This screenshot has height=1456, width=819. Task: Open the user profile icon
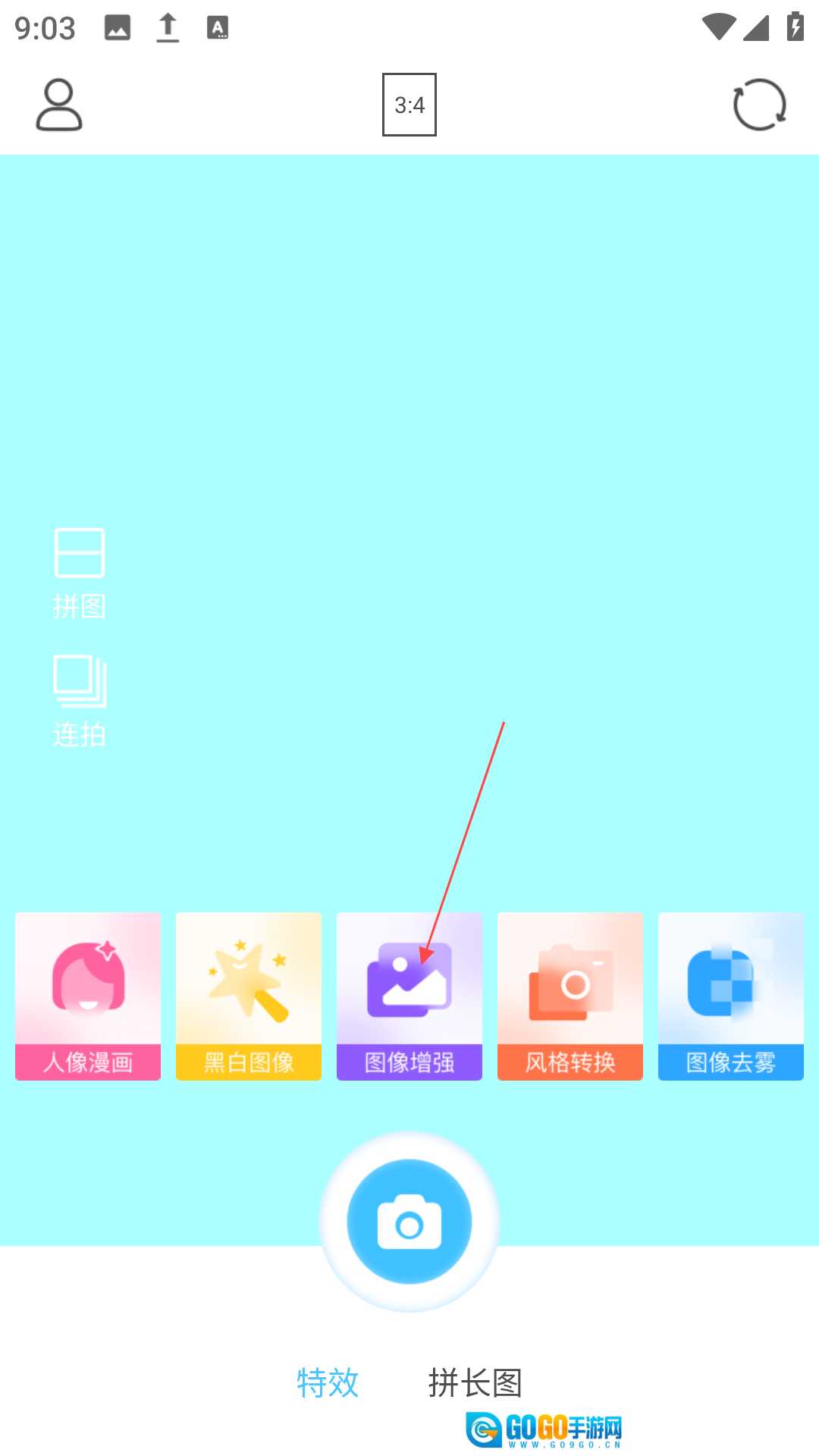click(x=59, y=105)
